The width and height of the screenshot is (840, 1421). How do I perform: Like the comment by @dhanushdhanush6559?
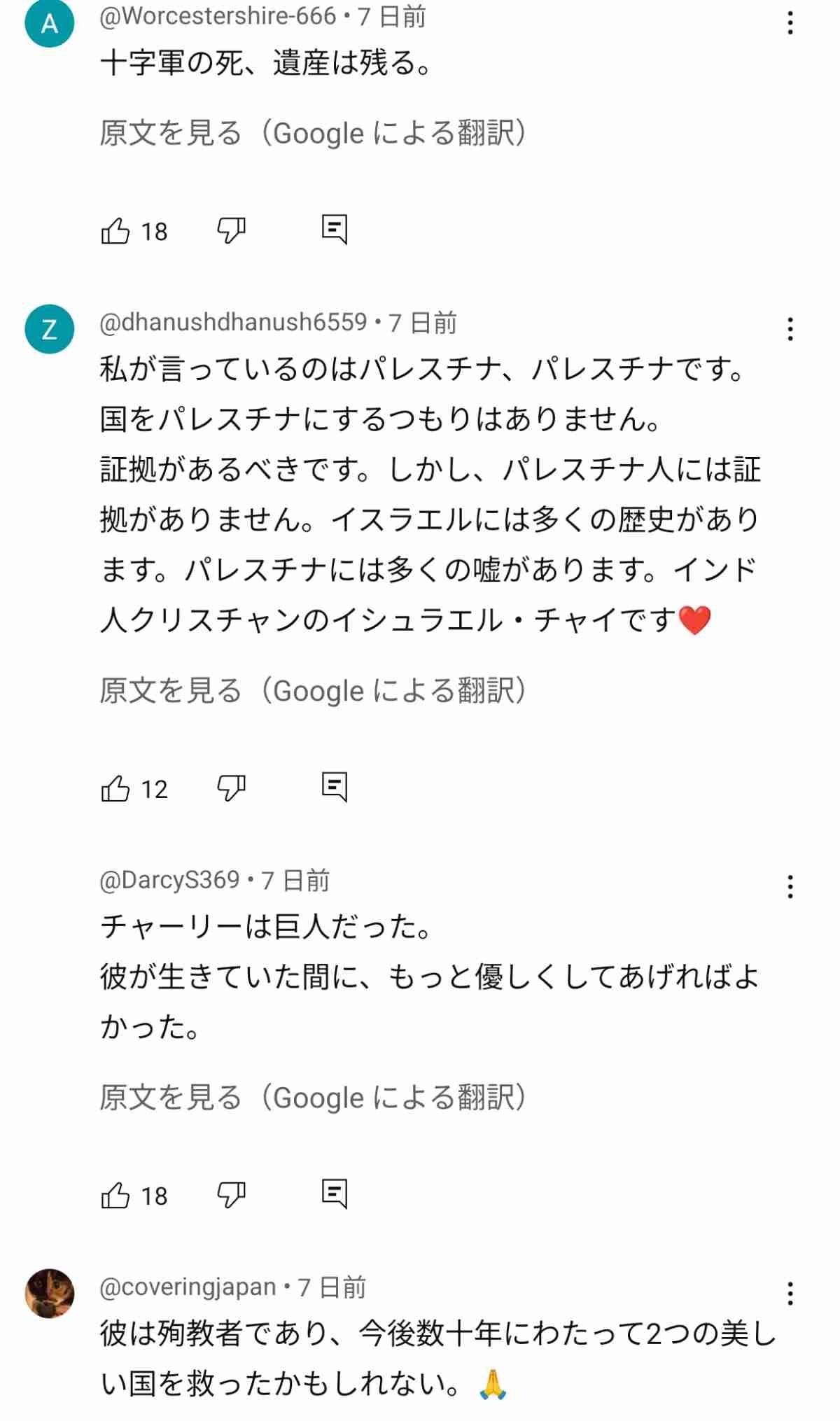click(116, 788)
